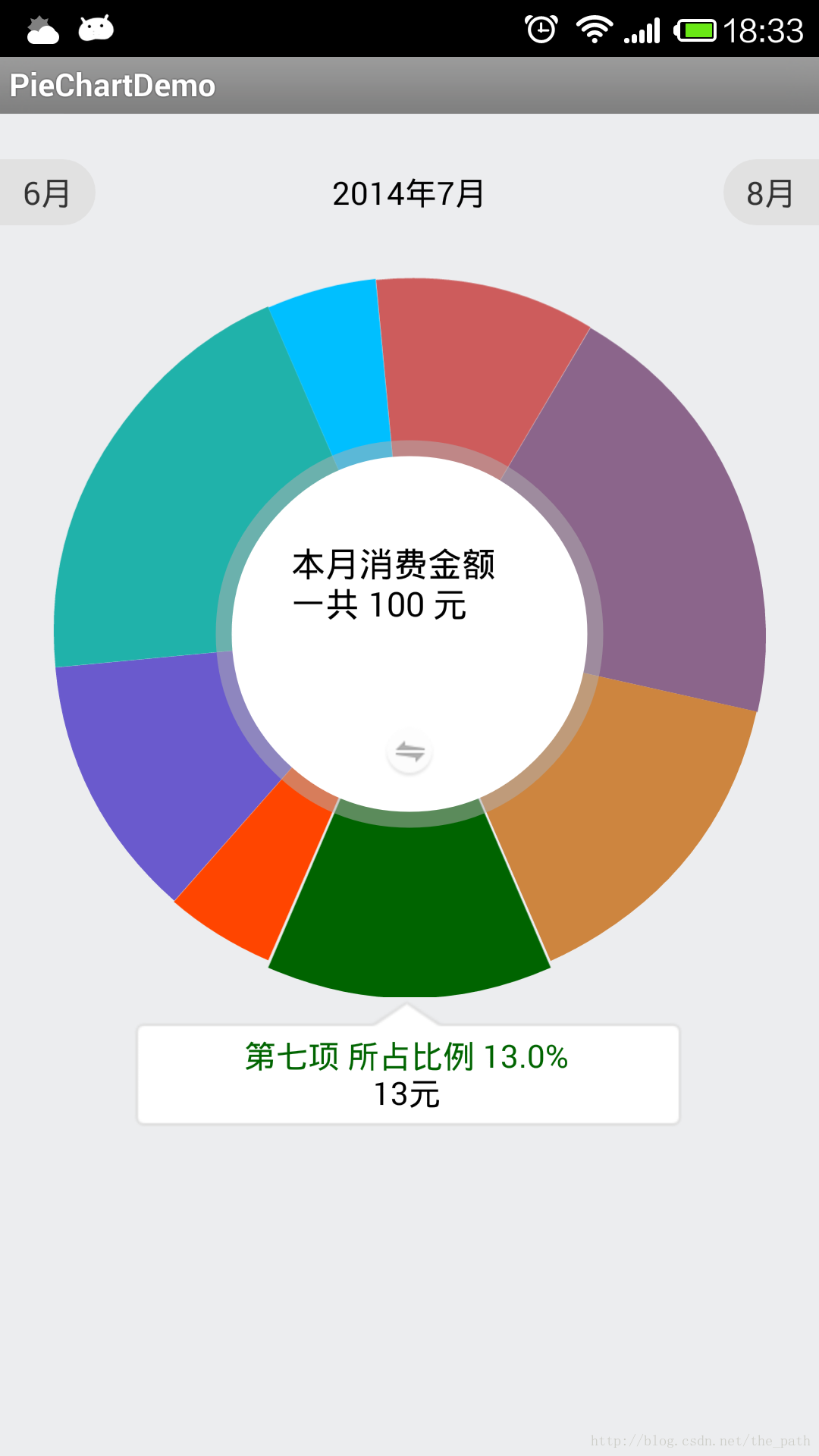Tap the swap arrows icon in chart center

(409, 752)
